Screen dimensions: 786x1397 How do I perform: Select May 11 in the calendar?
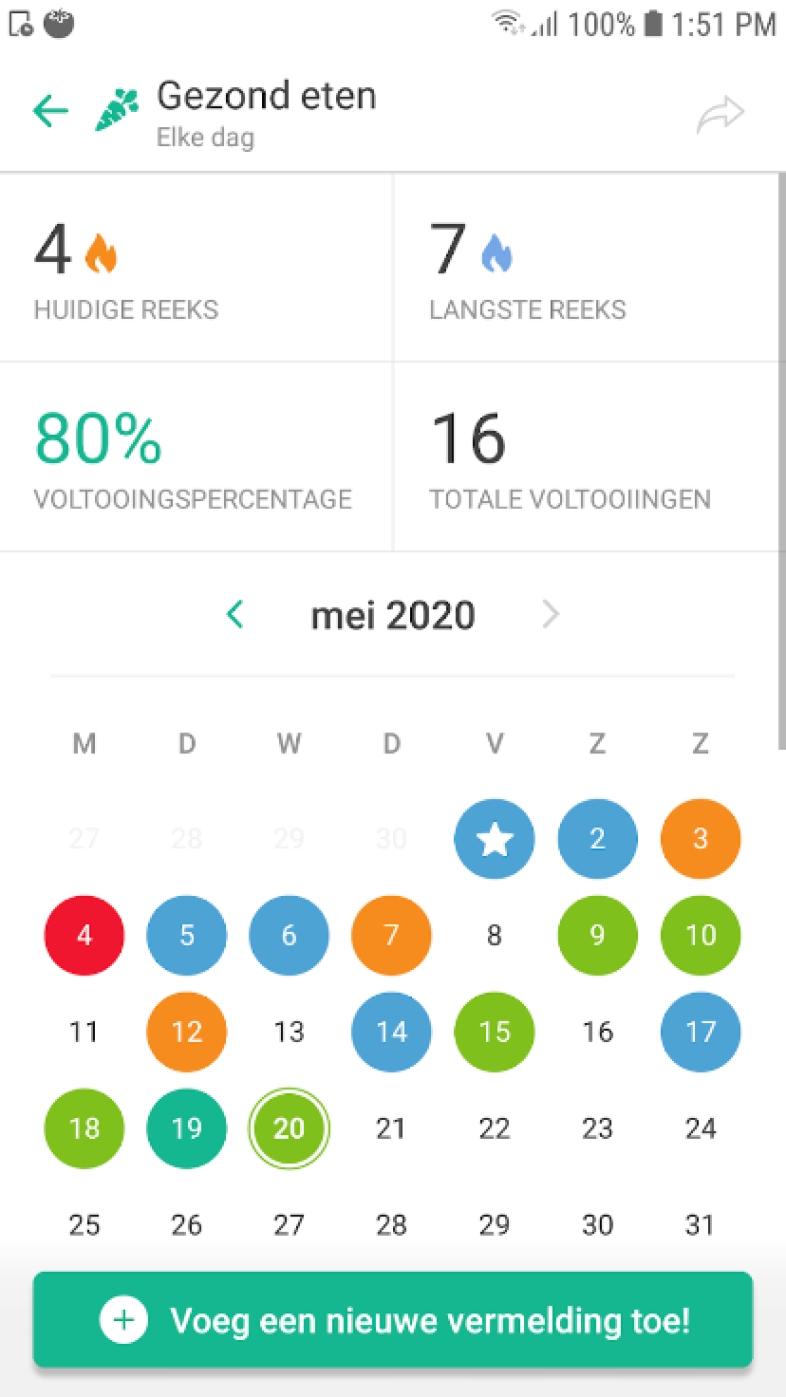(x=84, y=1032)
